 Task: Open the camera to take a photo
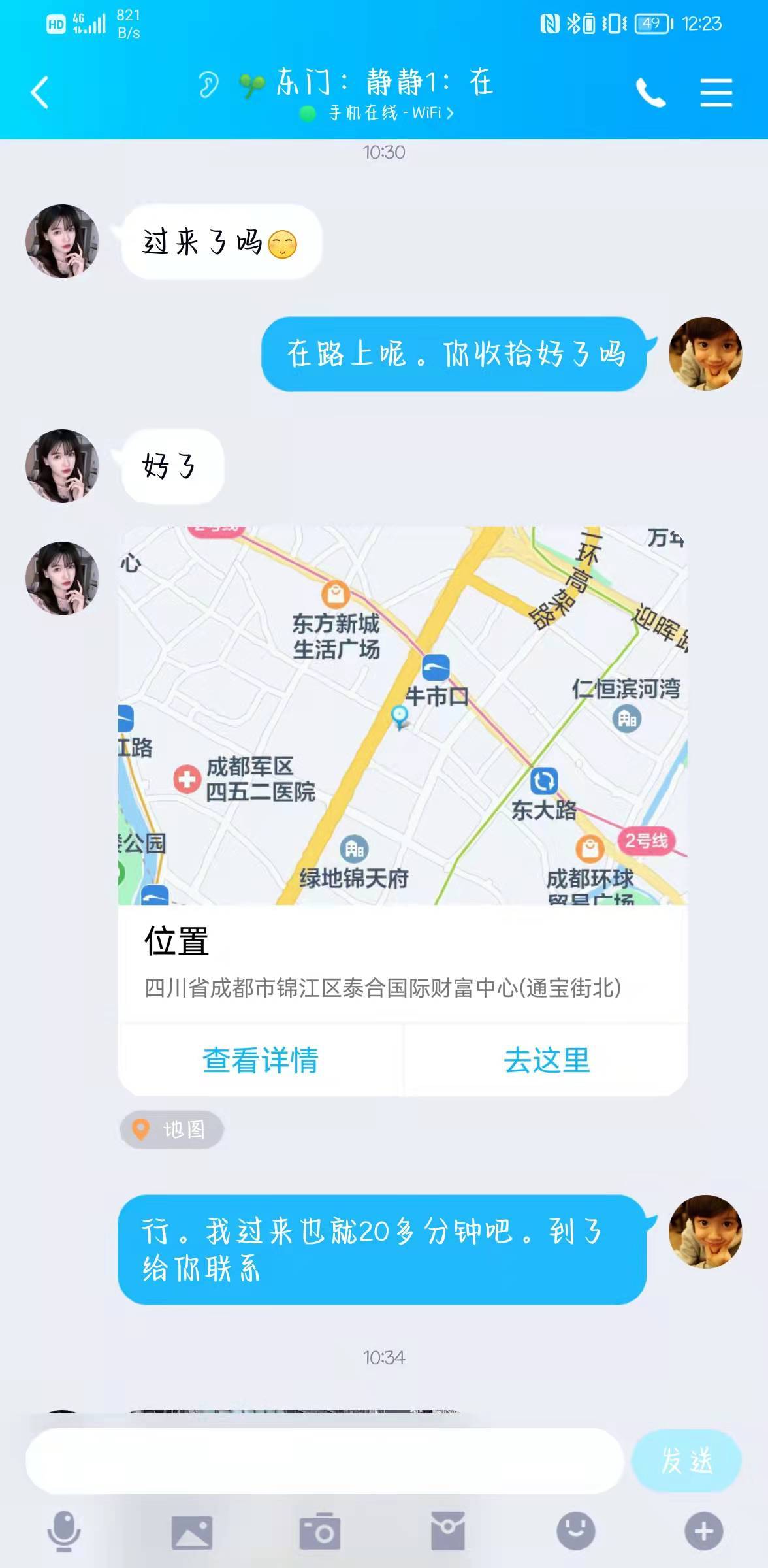(x=319, y=1531)
